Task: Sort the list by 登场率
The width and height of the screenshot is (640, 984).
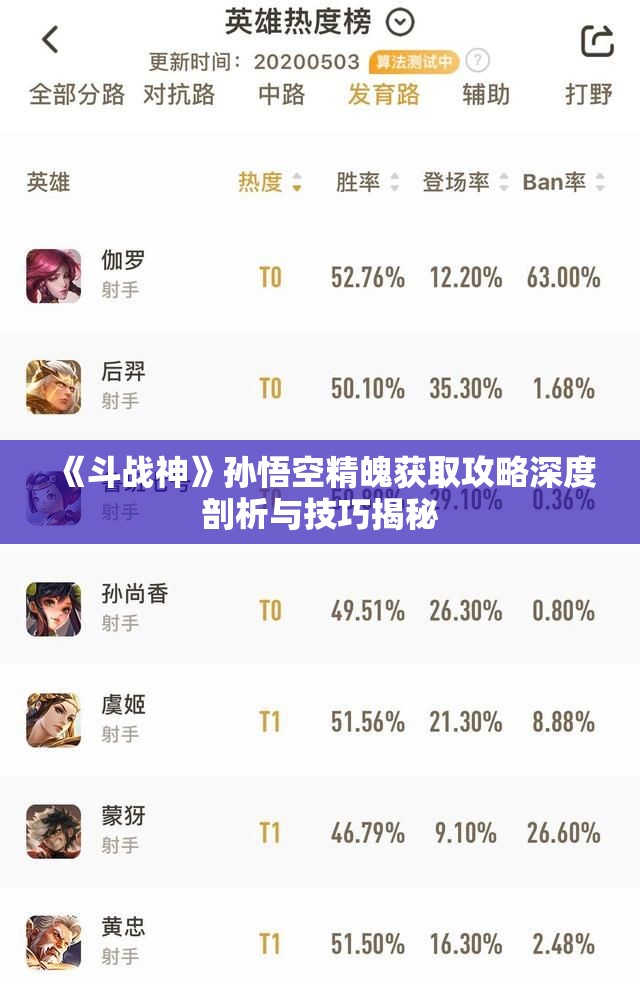Action: coord(465,182)
